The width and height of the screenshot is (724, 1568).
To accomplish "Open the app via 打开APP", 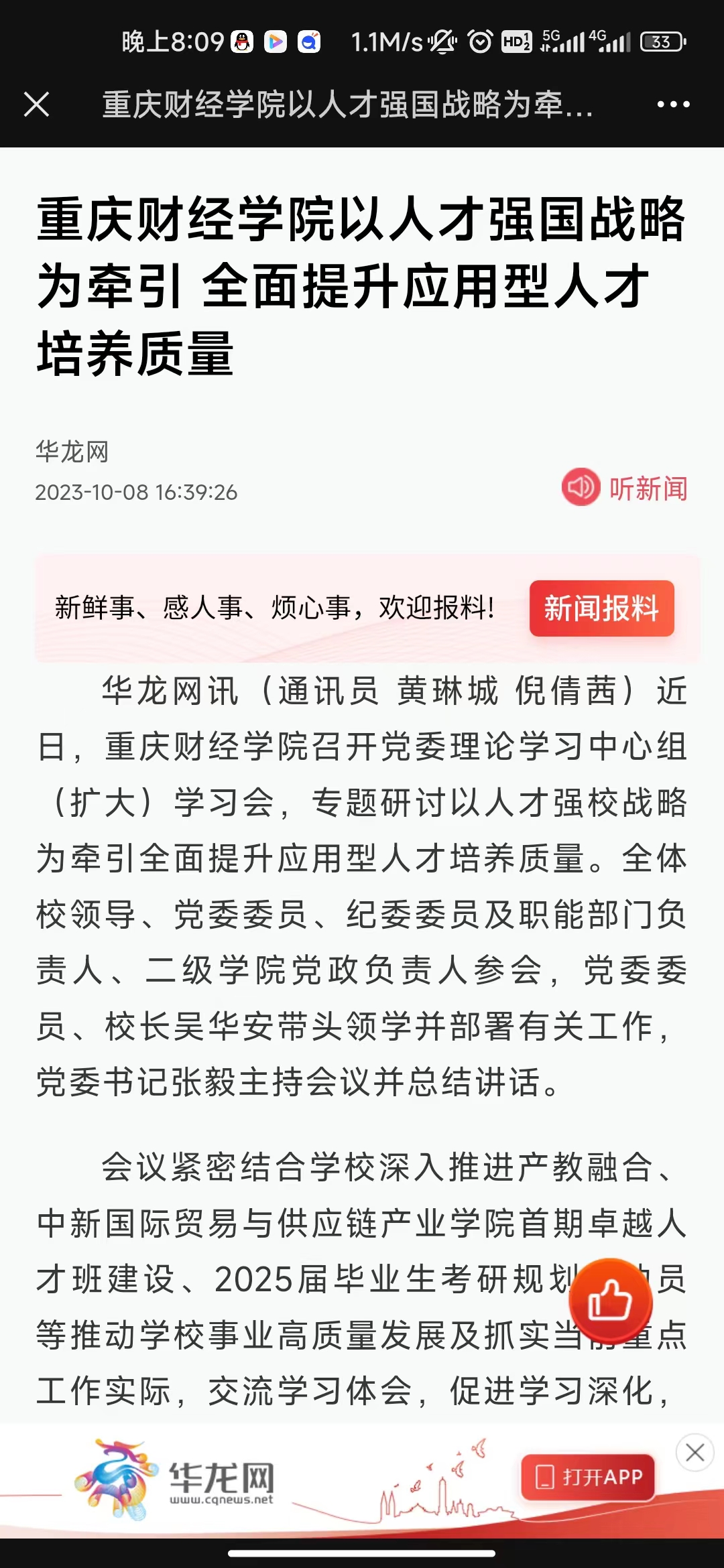I will pyautogui.click(x=588, y=1476).
